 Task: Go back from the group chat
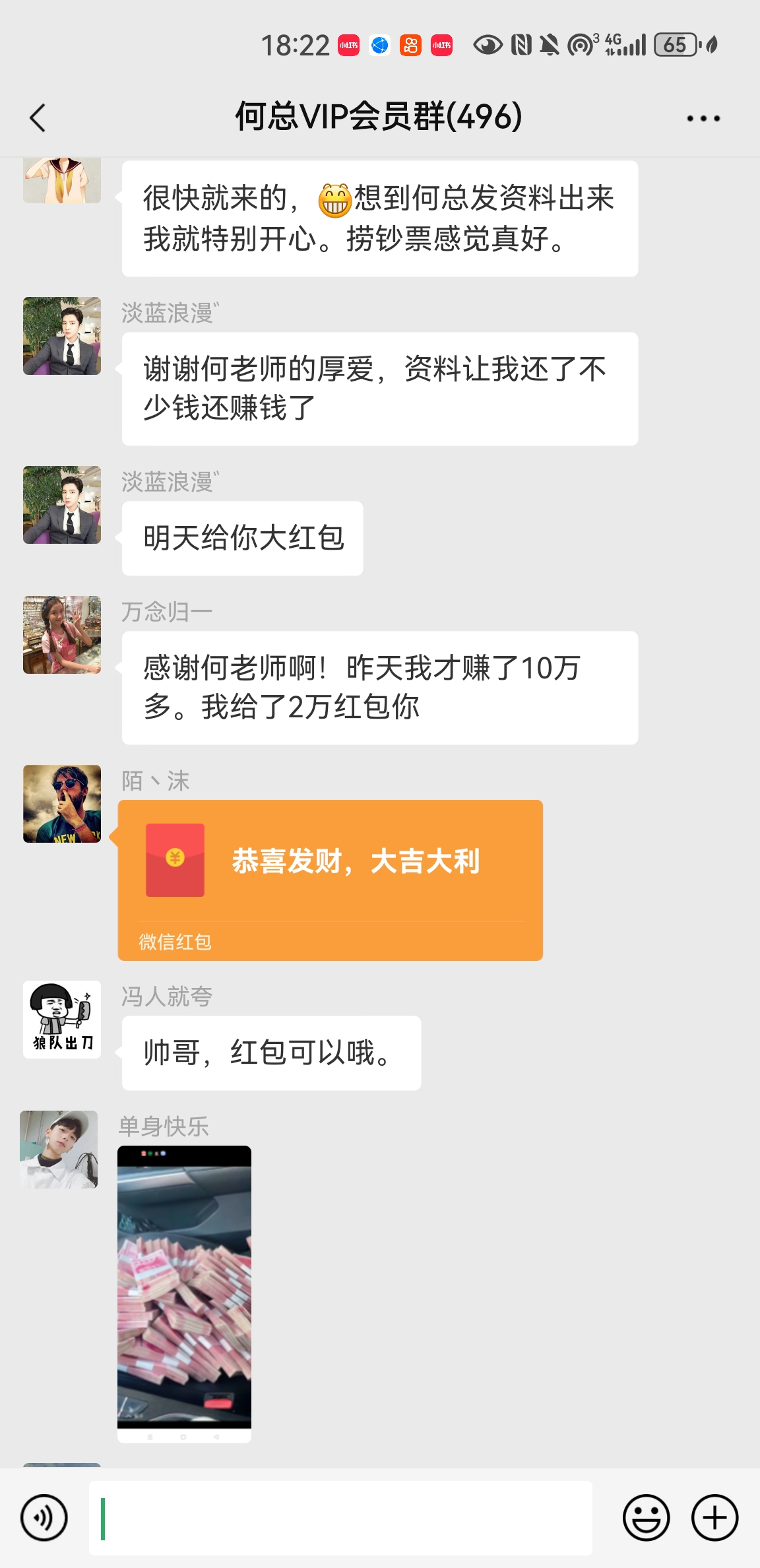(38, 118)
